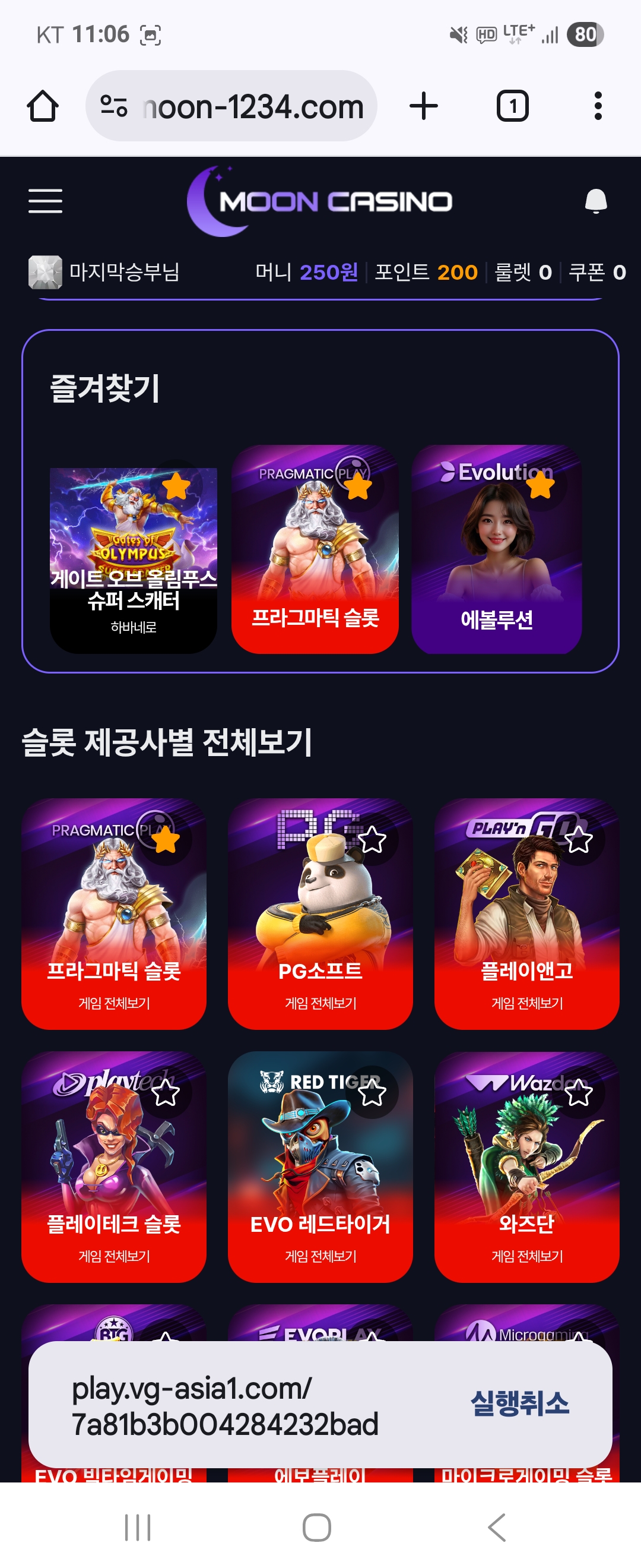Viewport: 641px width, 1568px height.
Task: Tap the browser home icon
Action: coord(43,106)
